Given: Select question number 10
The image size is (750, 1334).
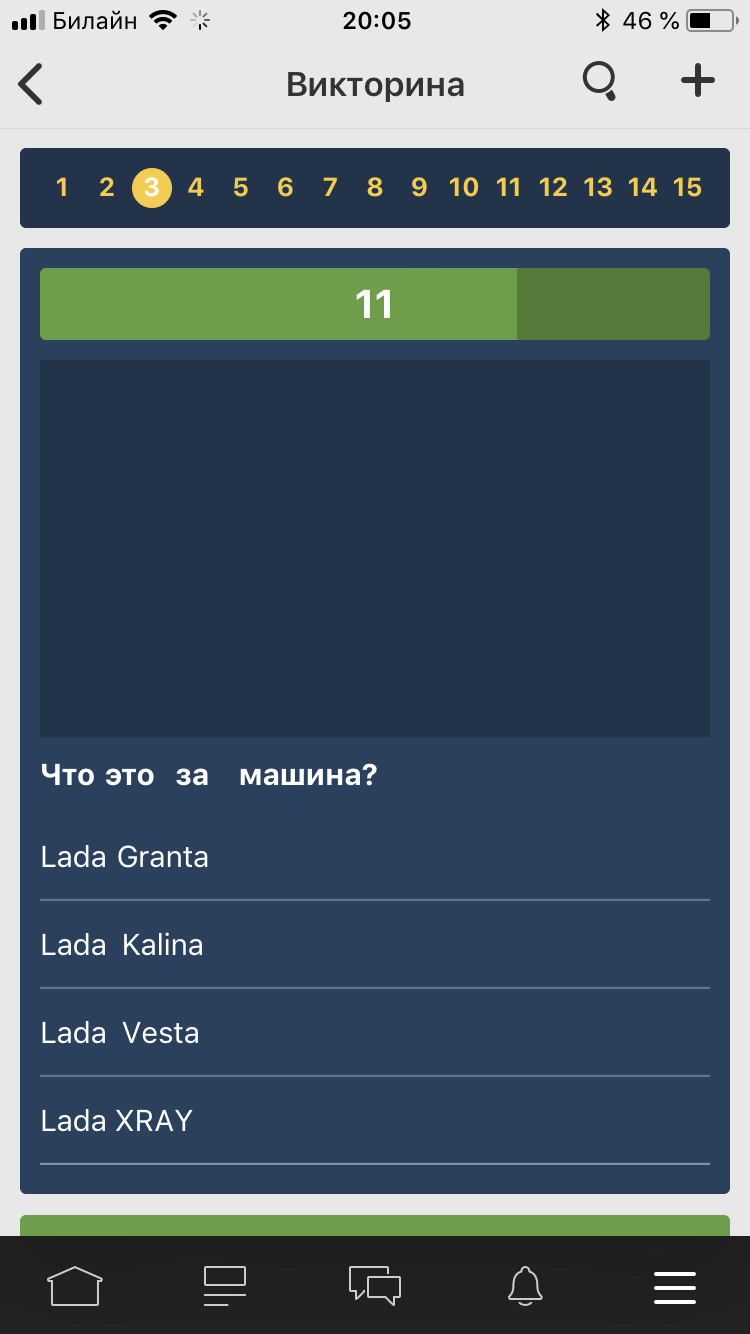Looking at the screenshot, I should 463,188.
